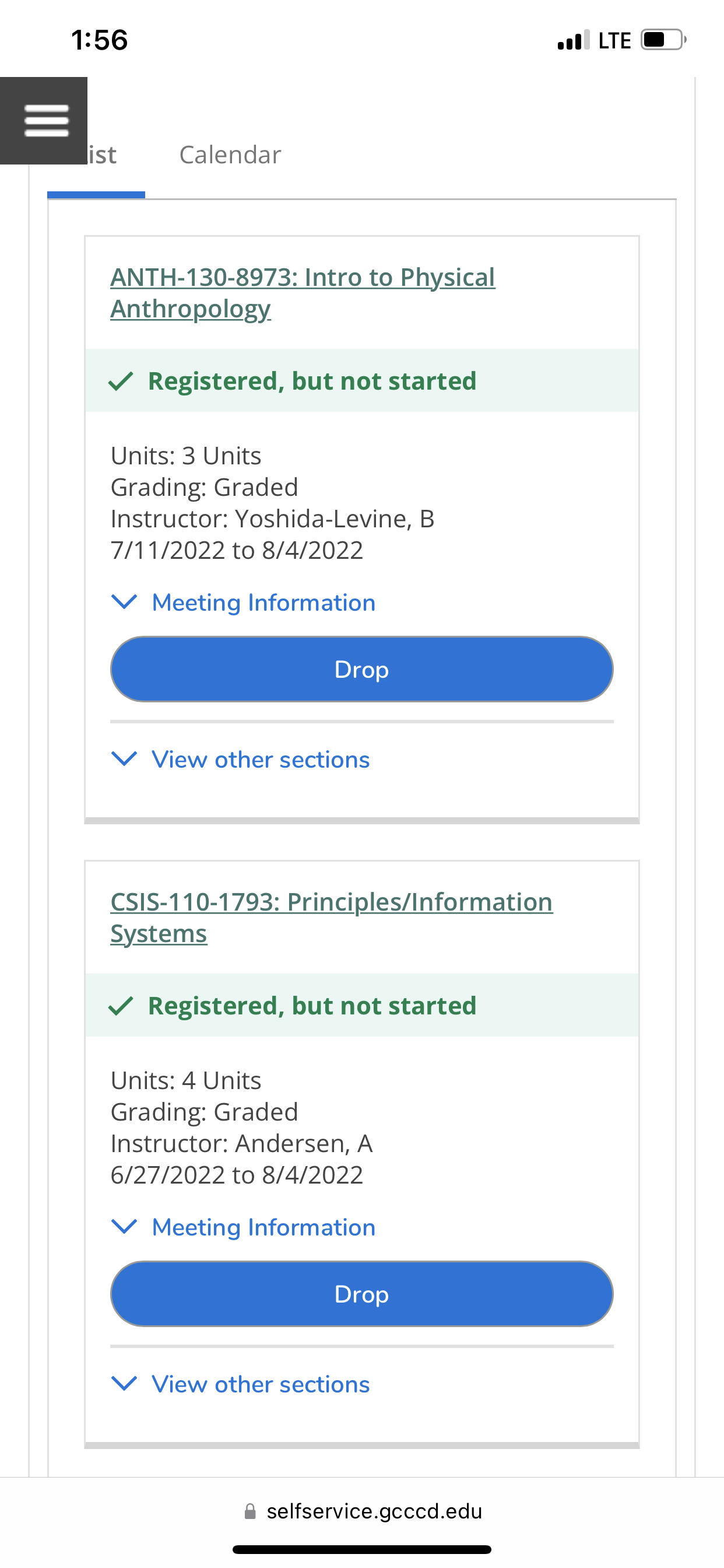Select the List tab

(96, 155)
